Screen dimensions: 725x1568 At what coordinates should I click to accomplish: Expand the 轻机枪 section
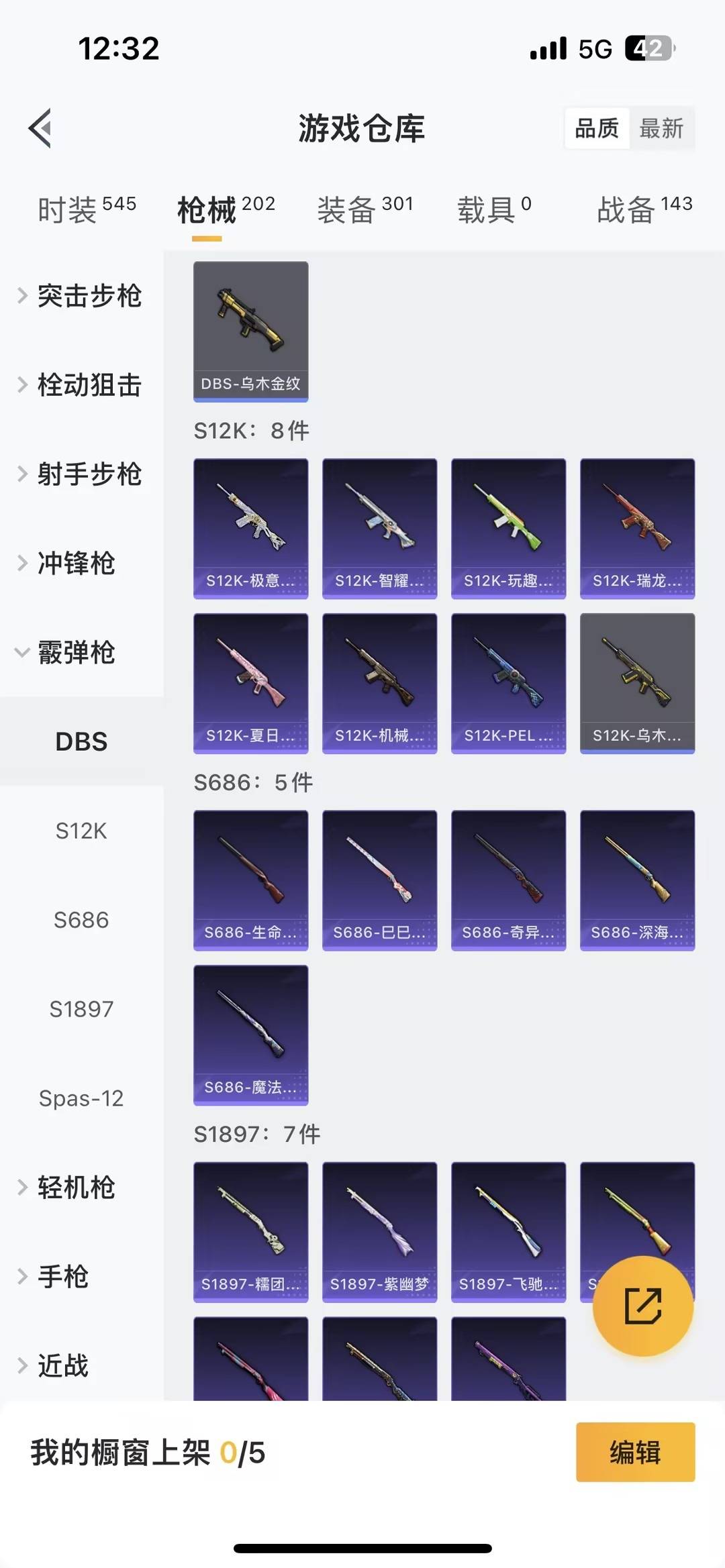click(76, 1188)
